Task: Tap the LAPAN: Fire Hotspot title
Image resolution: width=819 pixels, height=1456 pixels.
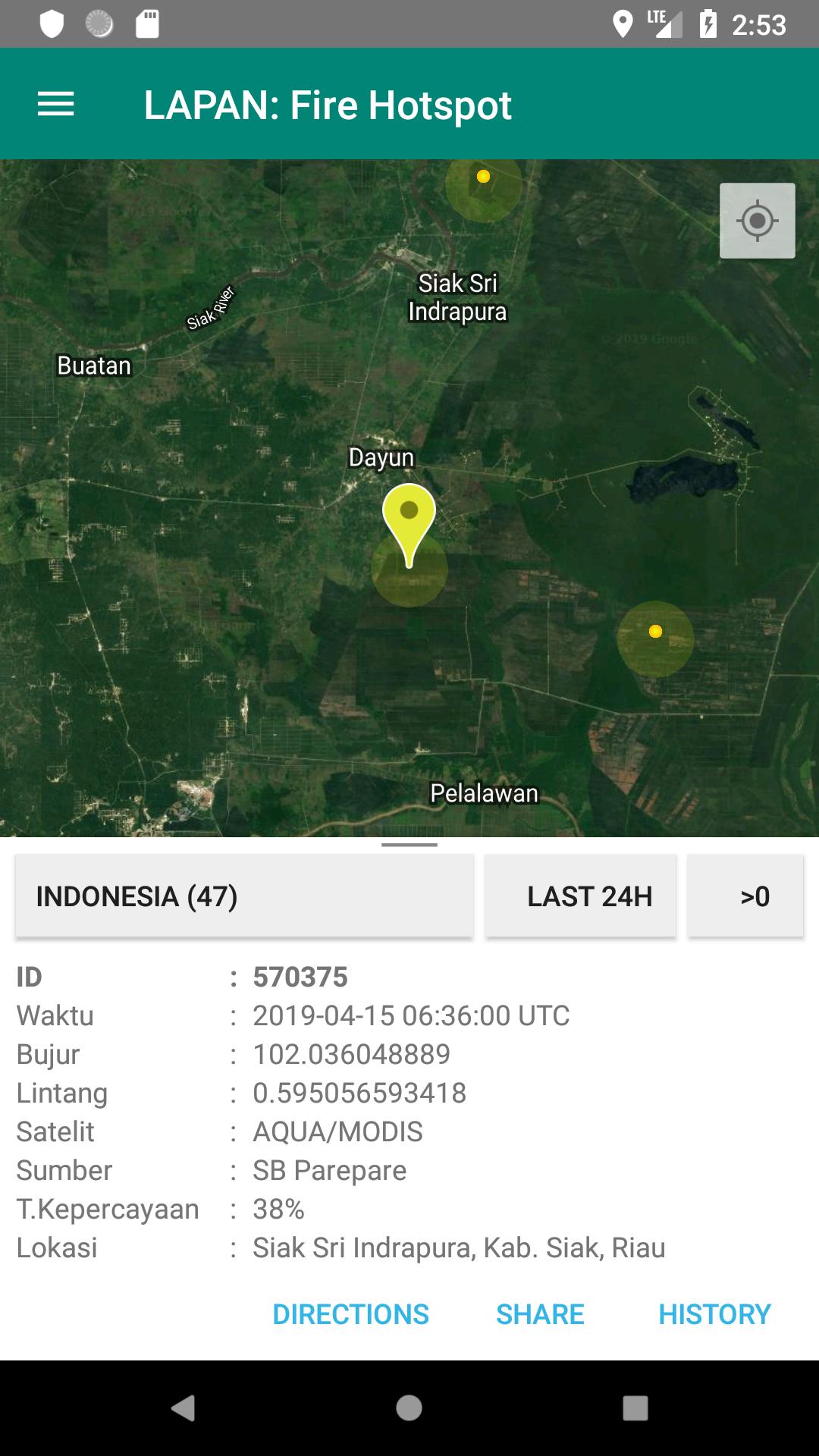Action: point(328,105)
